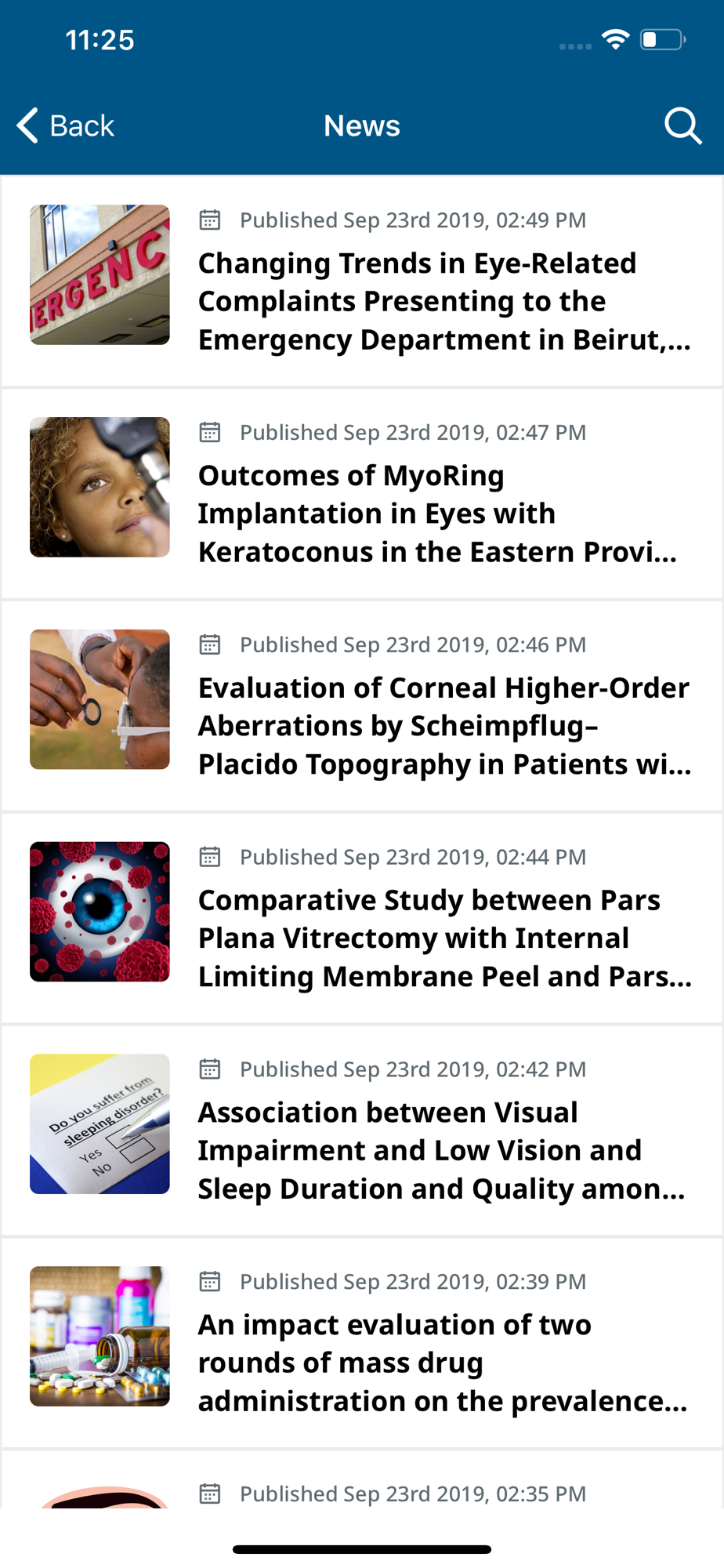View the Association between Visual Impairment and Sleep article
The width and height of the screenshot is (724, 1568).
tap(362, 1131)
